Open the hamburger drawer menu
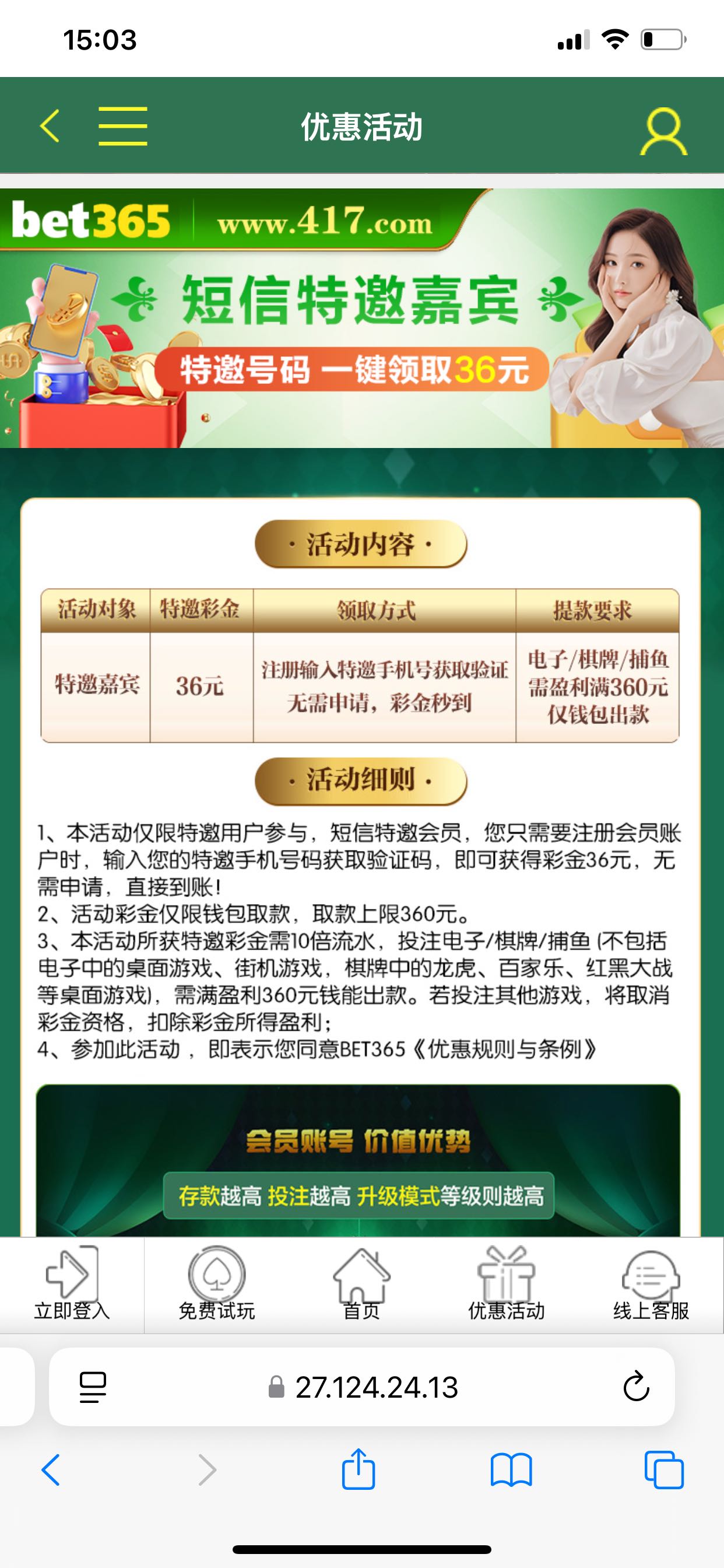Image resolution: width=724 pixels, height=1568 pixels. [x=123, y=126]
